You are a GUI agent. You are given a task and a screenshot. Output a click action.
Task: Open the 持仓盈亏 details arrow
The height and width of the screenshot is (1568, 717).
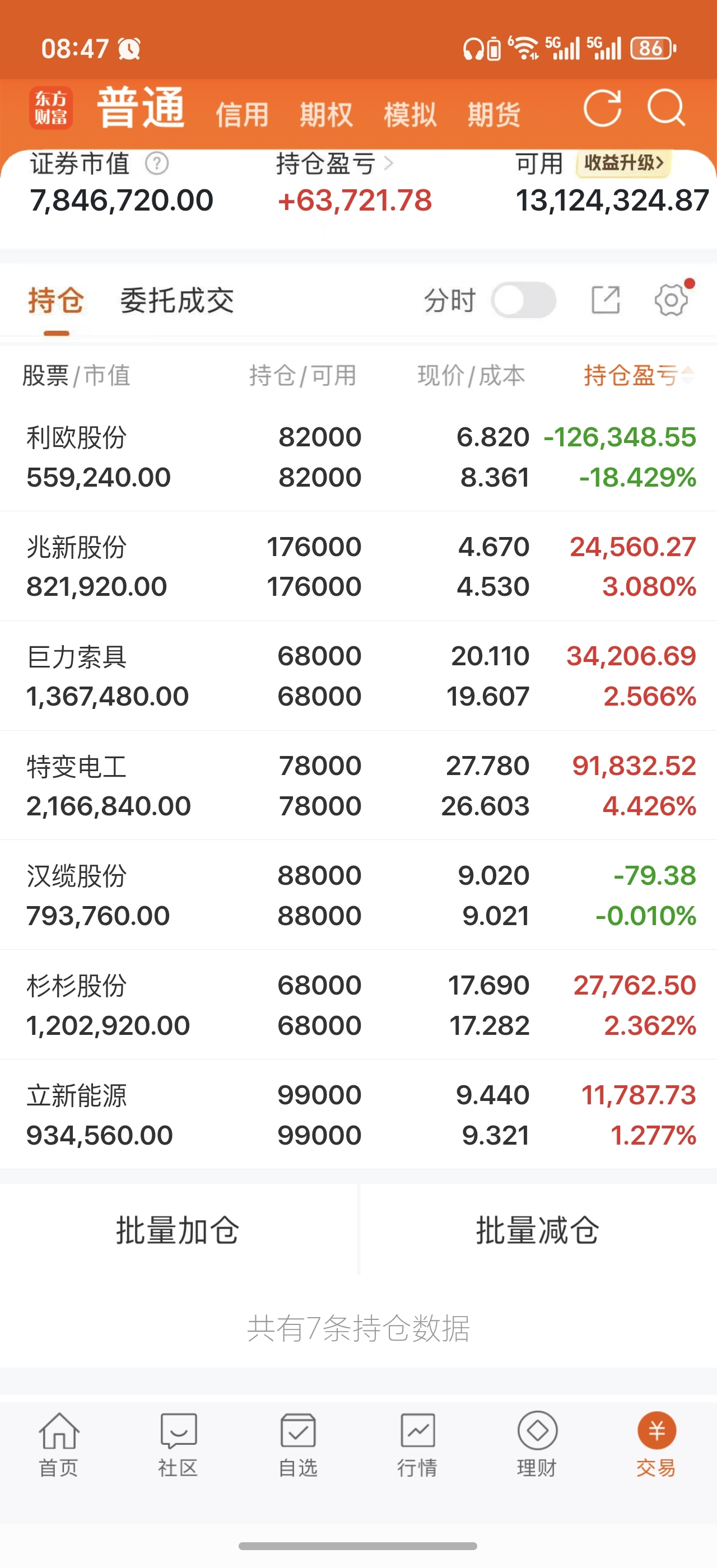point(388,164)
